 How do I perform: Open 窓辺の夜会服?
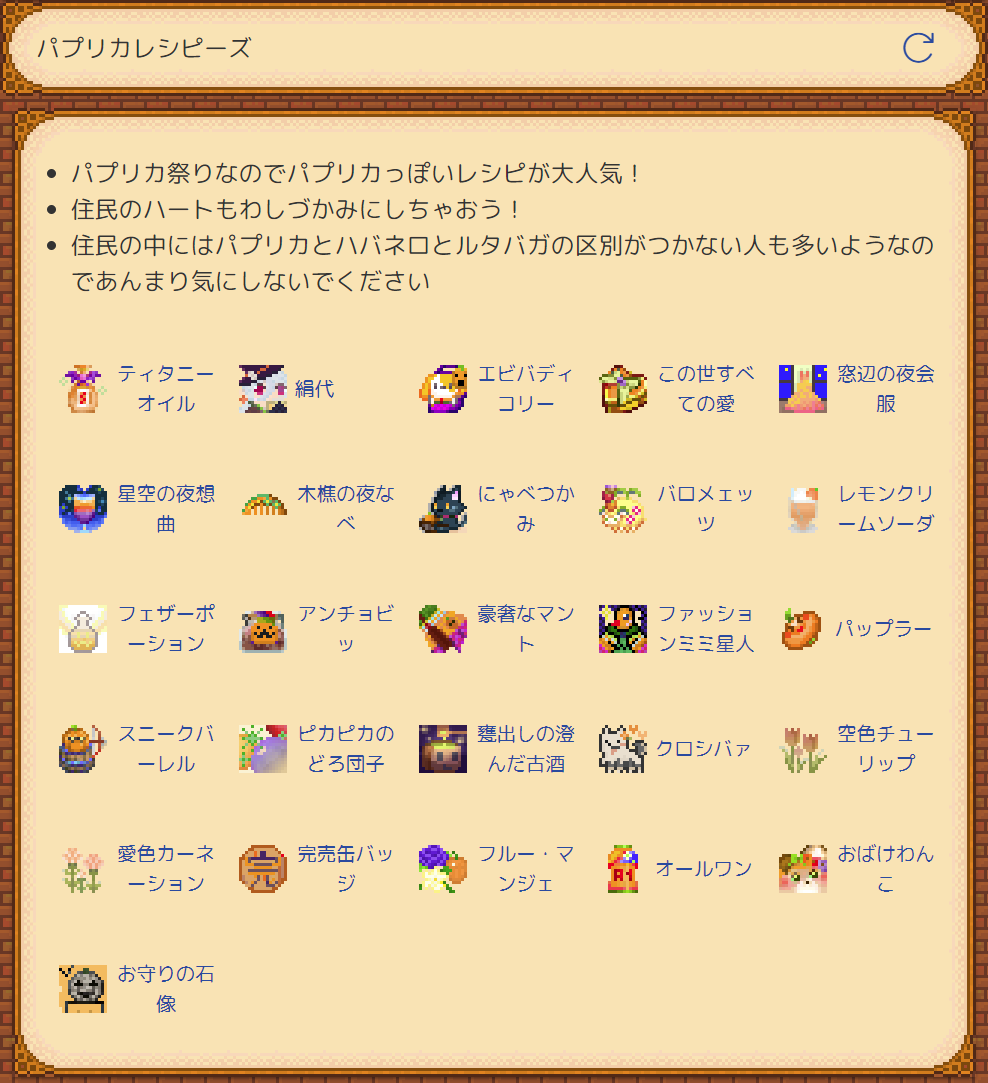pyautogui.click(x=885, y=389)
